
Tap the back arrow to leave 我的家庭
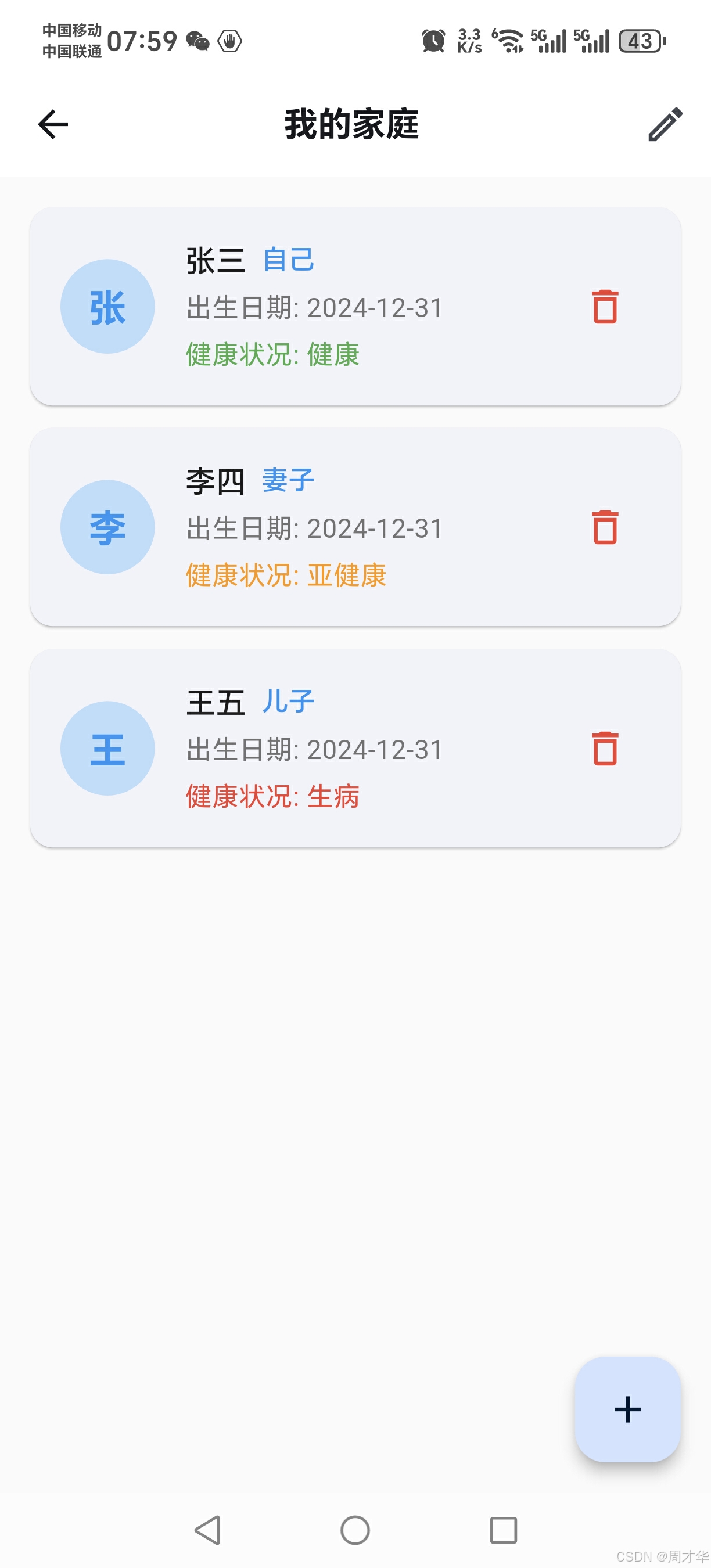[x=53, y=124]
